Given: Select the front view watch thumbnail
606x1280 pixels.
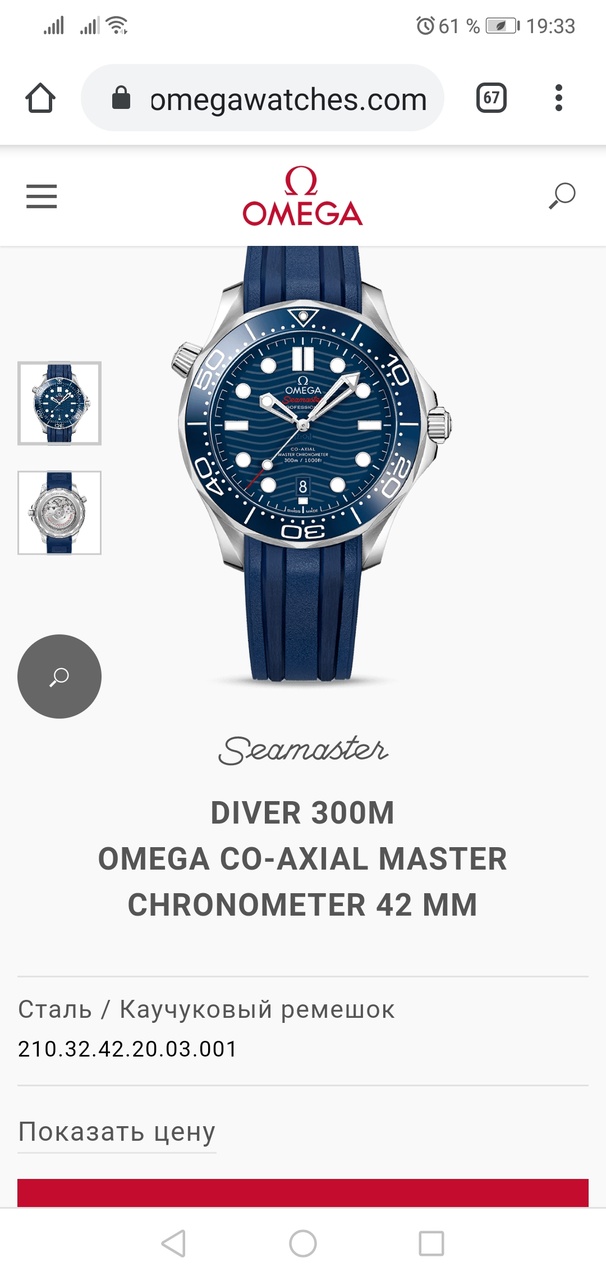Looking at the screenshot, I should [59, 403].
